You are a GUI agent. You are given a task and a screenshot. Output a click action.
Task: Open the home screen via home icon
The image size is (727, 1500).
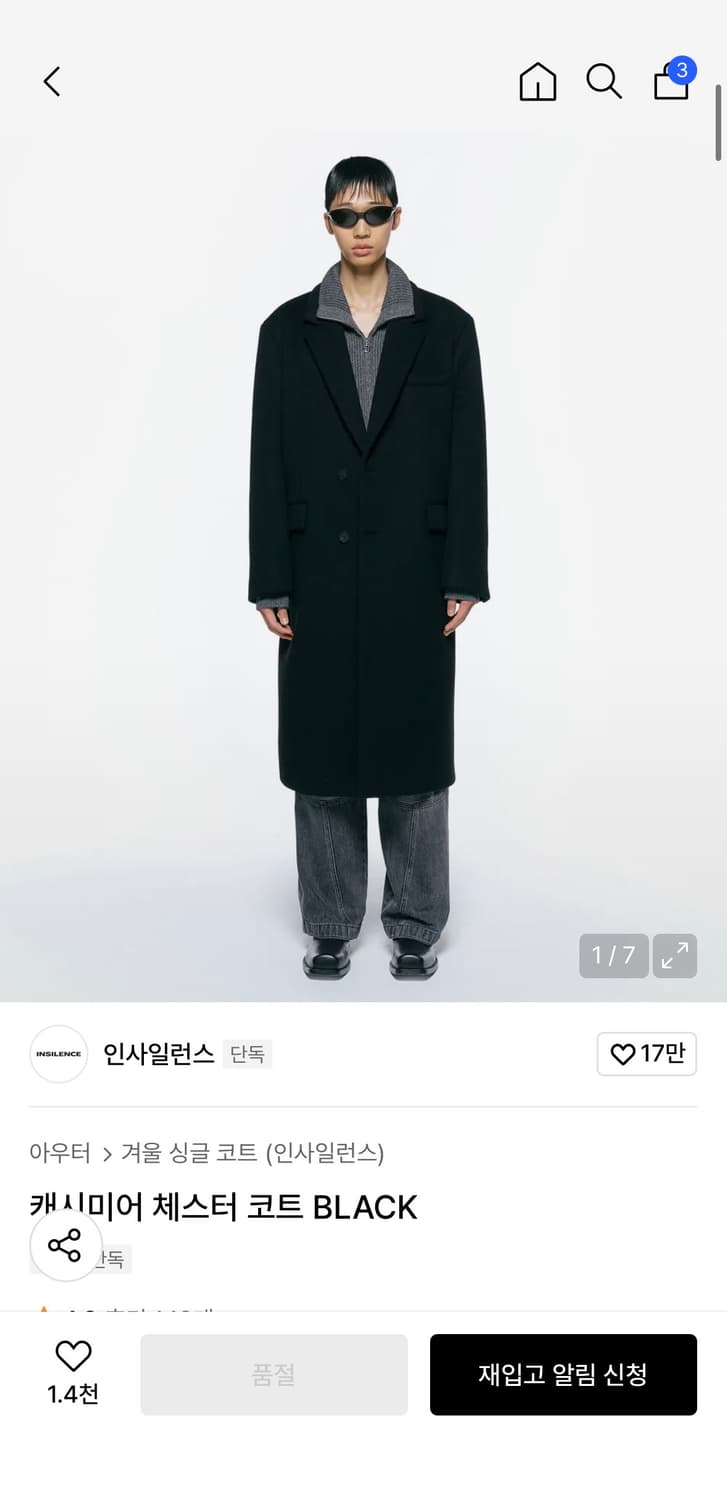coord(537,83)
